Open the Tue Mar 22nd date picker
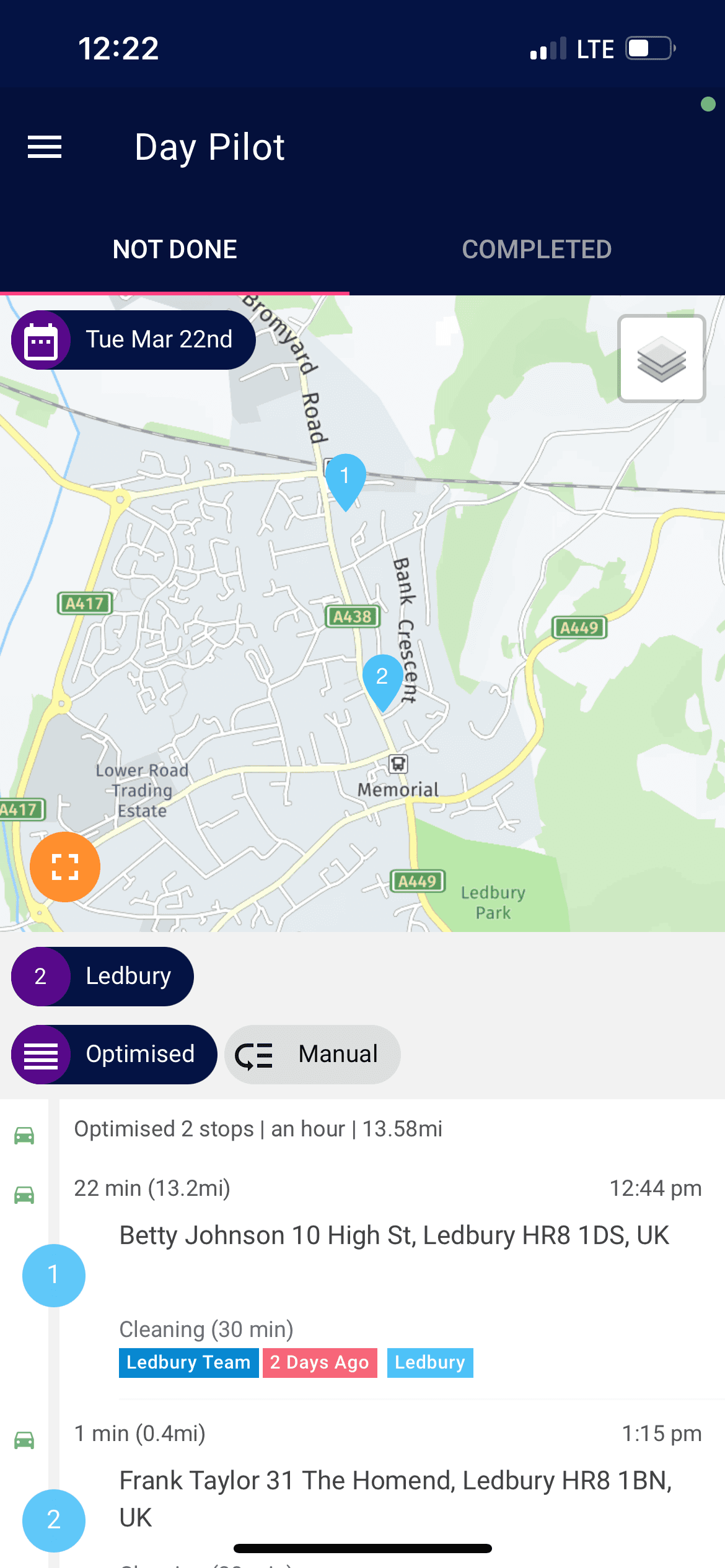This screenshot has width=725, height=1568. (134, 340)
